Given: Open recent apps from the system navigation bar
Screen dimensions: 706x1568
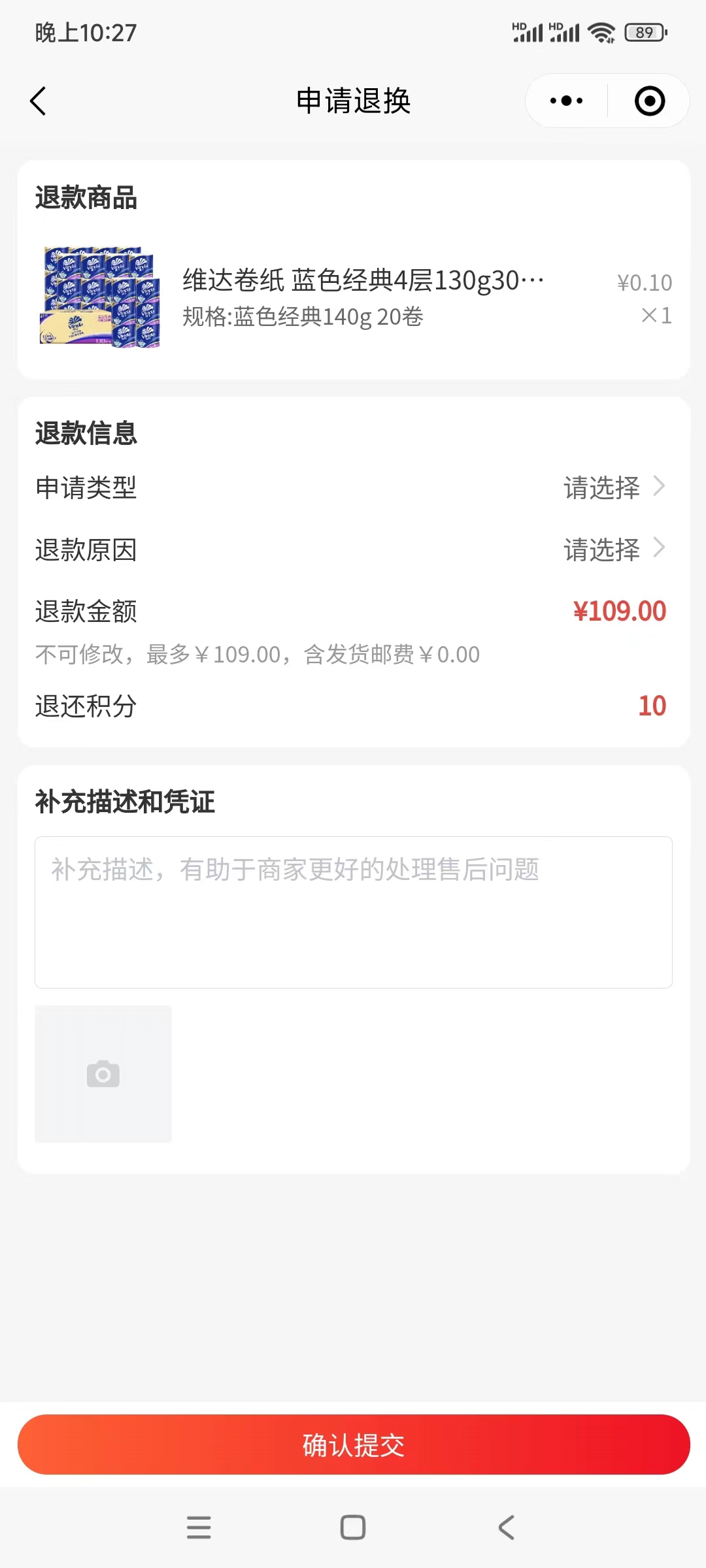Looking at the screenshot, I should coord(199,1527).
